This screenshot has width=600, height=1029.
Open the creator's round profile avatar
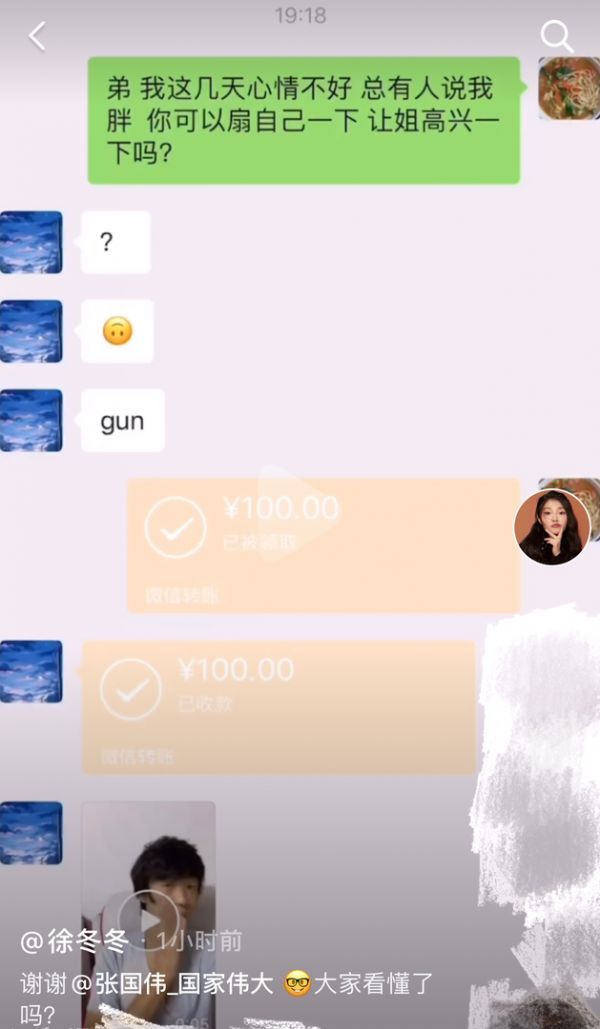coord(552,526)
